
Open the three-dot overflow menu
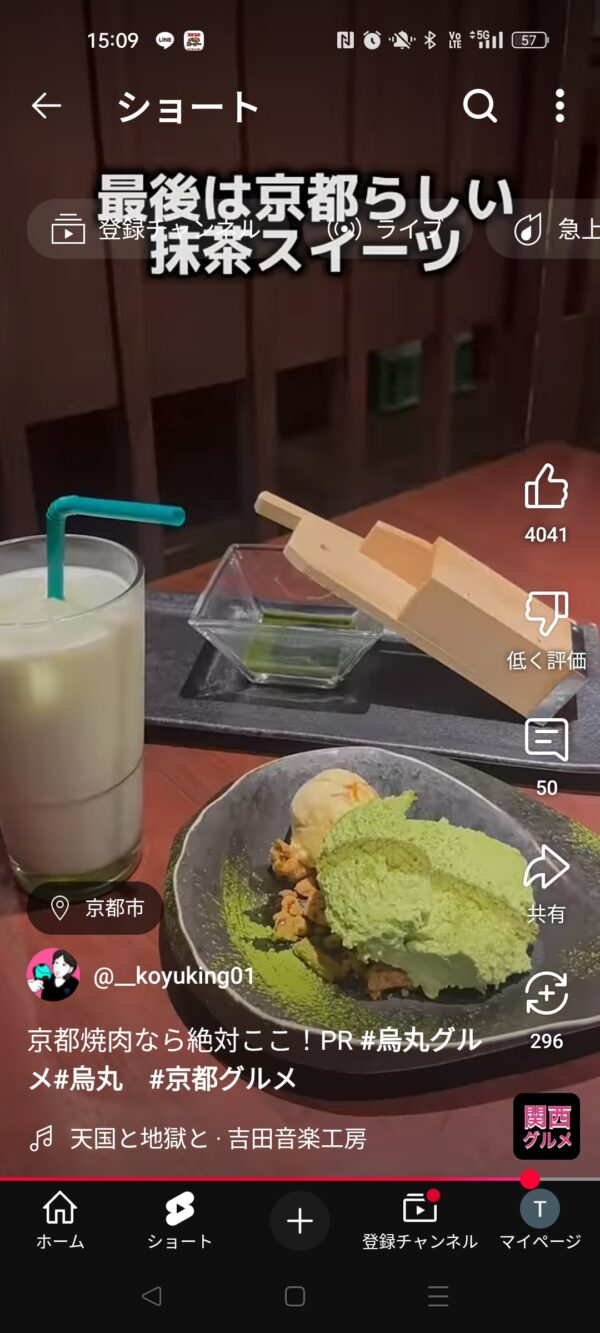[559, 106]
